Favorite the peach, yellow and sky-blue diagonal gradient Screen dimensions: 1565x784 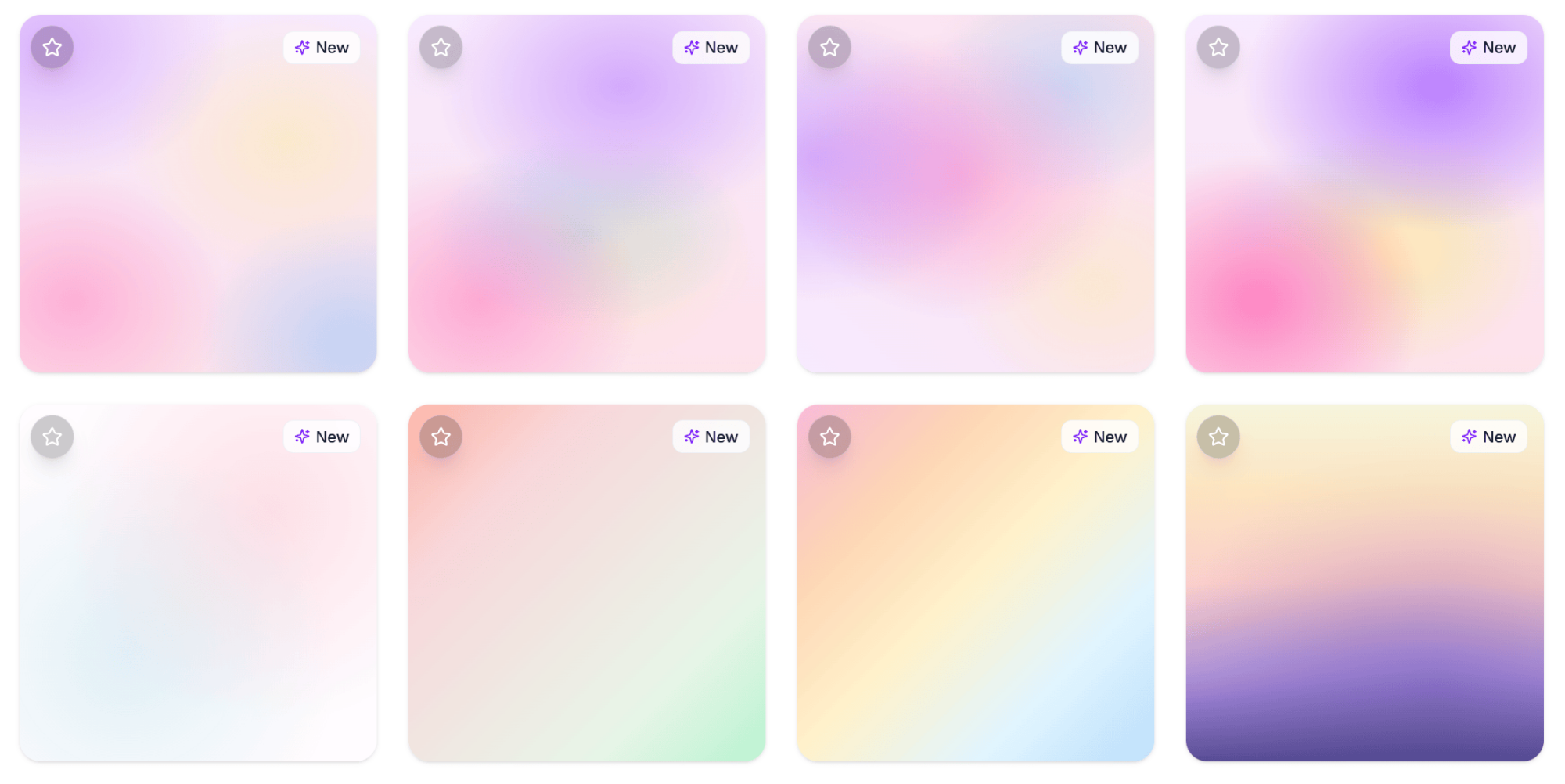[829, 437]
